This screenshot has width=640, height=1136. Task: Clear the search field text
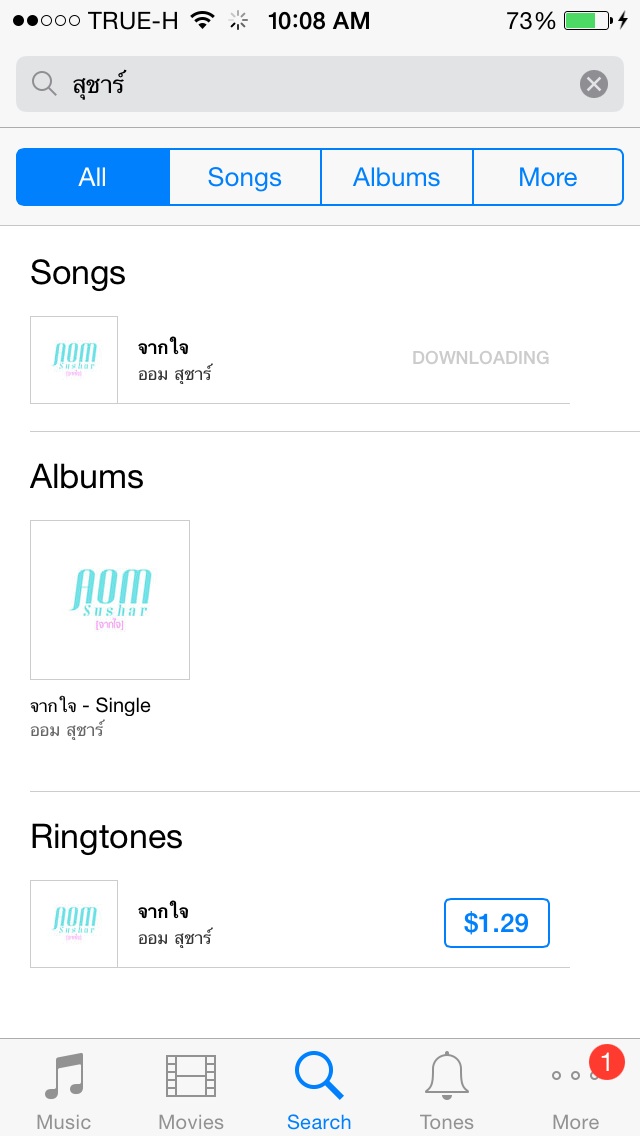pos(594,85)
